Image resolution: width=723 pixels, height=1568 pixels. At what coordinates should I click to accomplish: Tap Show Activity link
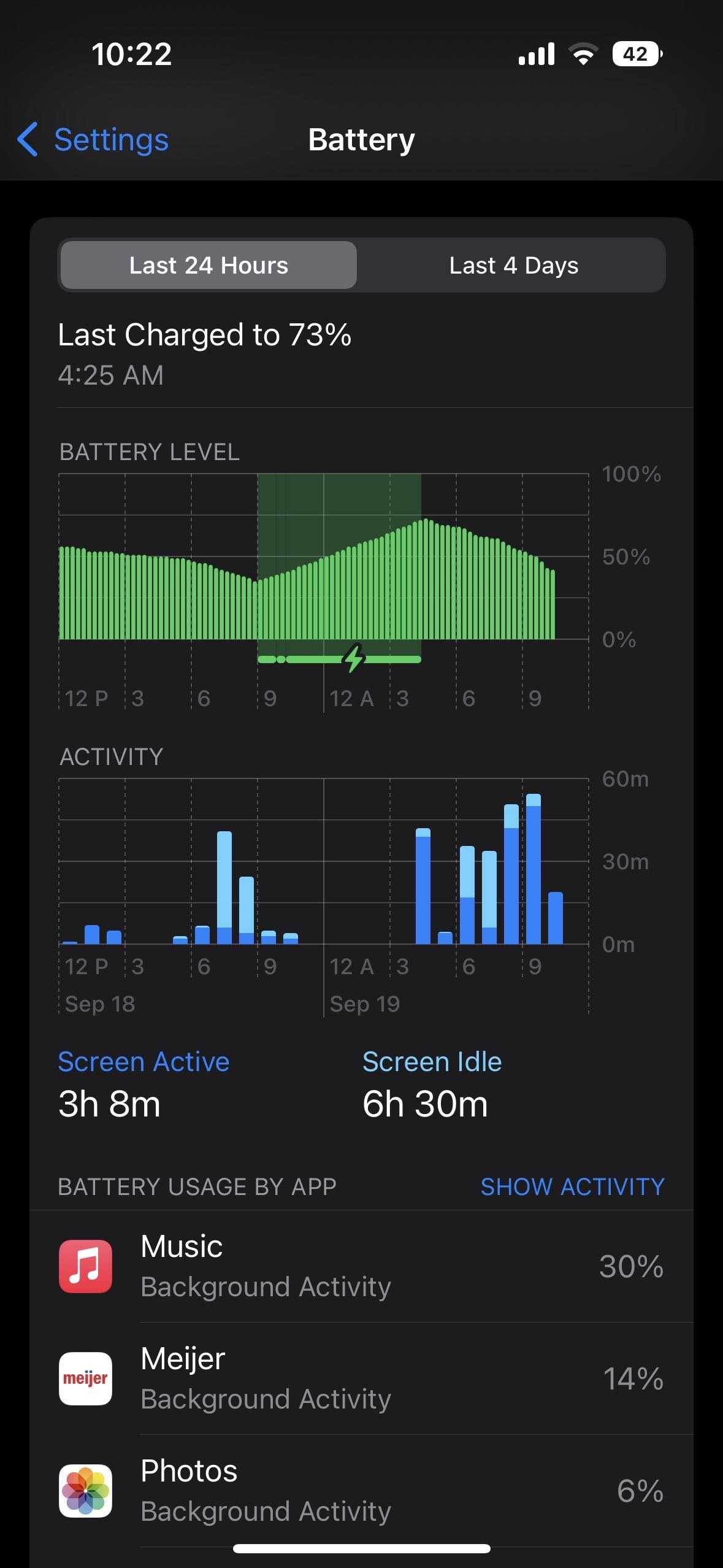[572, 1186]
